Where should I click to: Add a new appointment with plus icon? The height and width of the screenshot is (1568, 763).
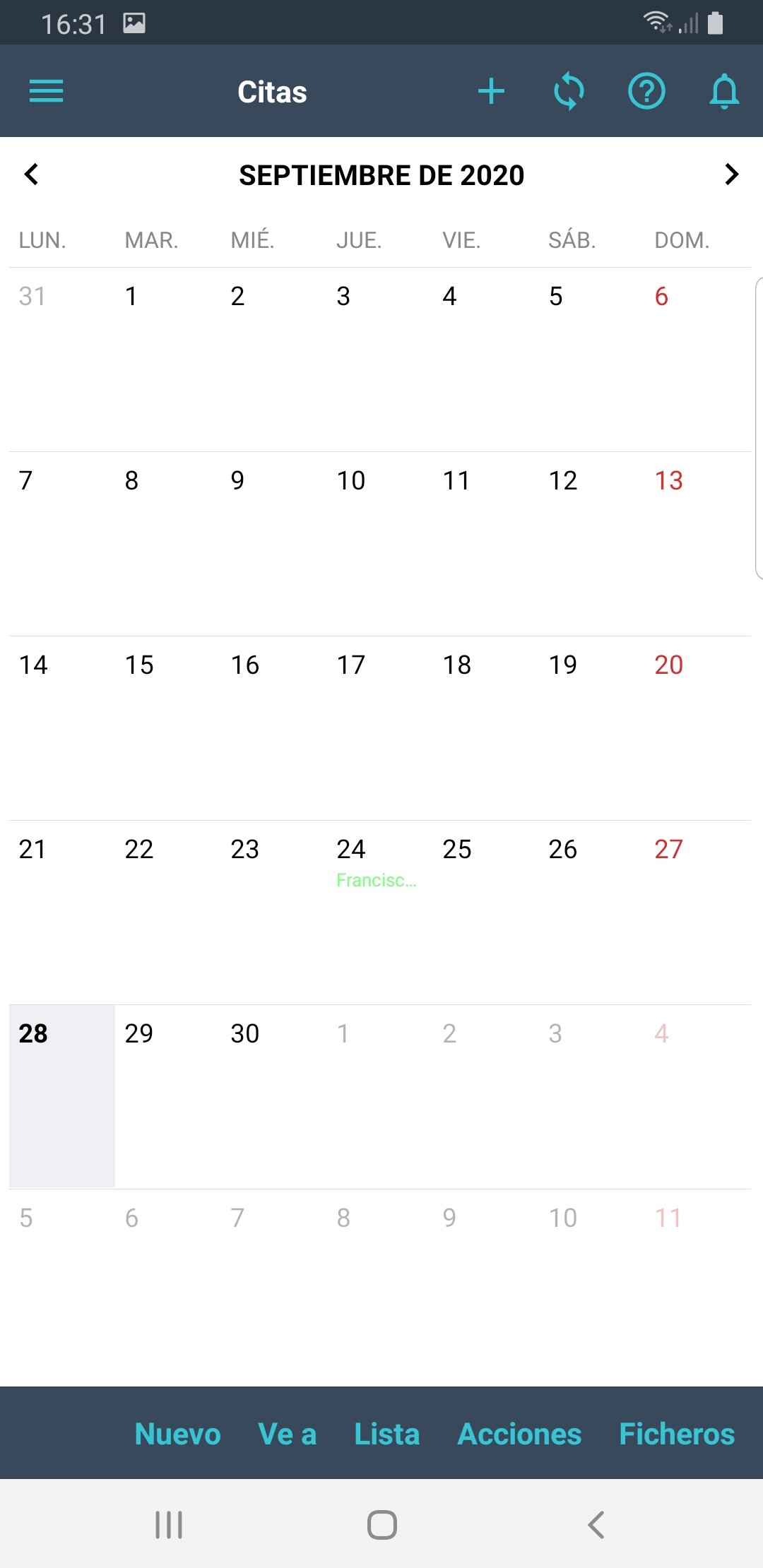tap(491, 91)
